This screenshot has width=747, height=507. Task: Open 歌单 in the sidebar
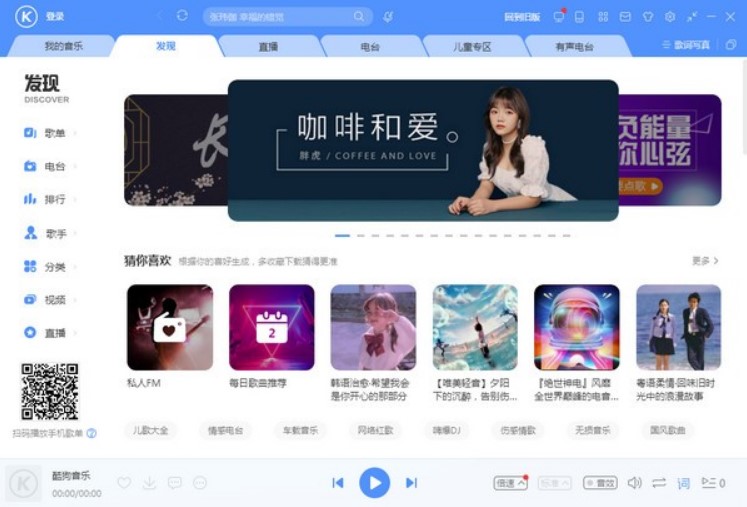(54, 133)
